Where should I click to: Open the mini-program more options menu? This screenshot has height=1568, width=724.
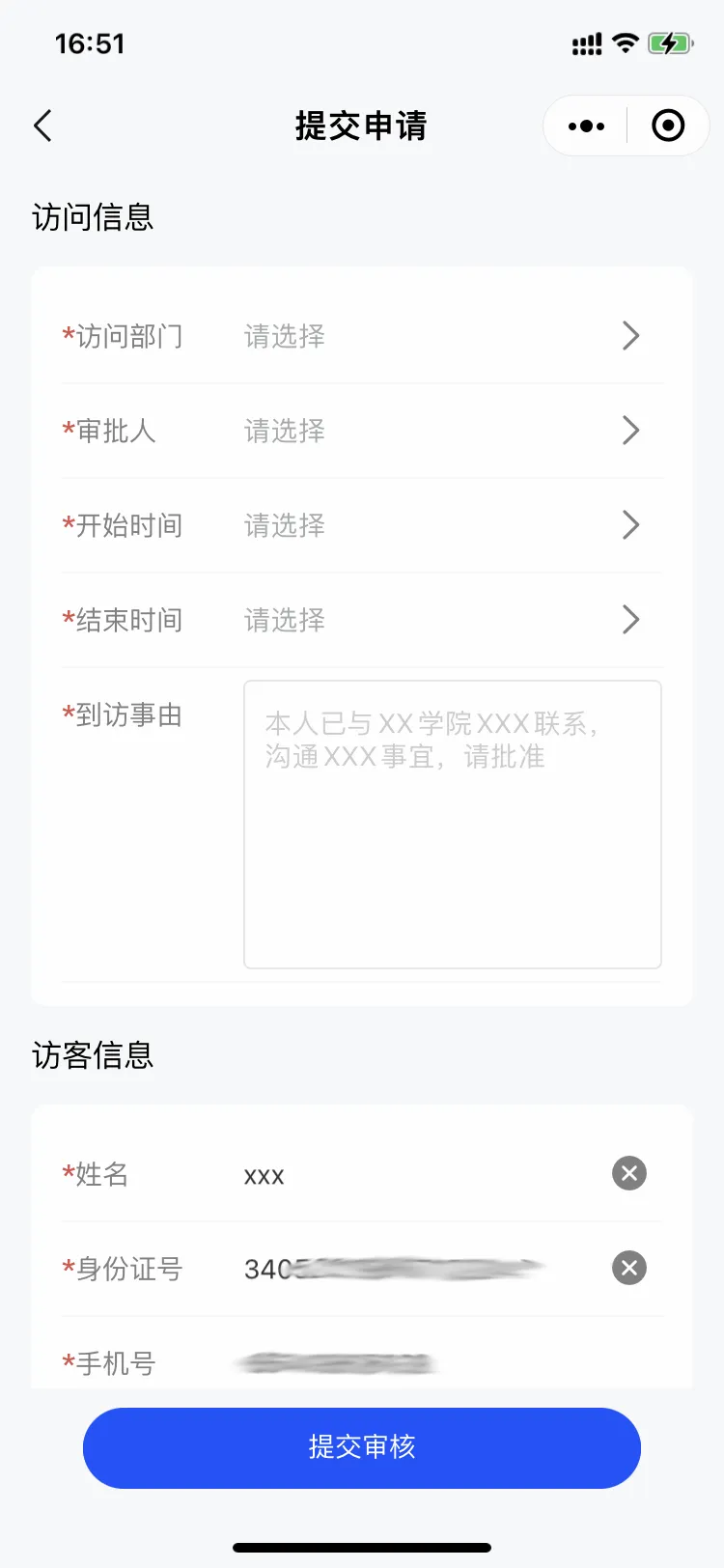(585, 126)
